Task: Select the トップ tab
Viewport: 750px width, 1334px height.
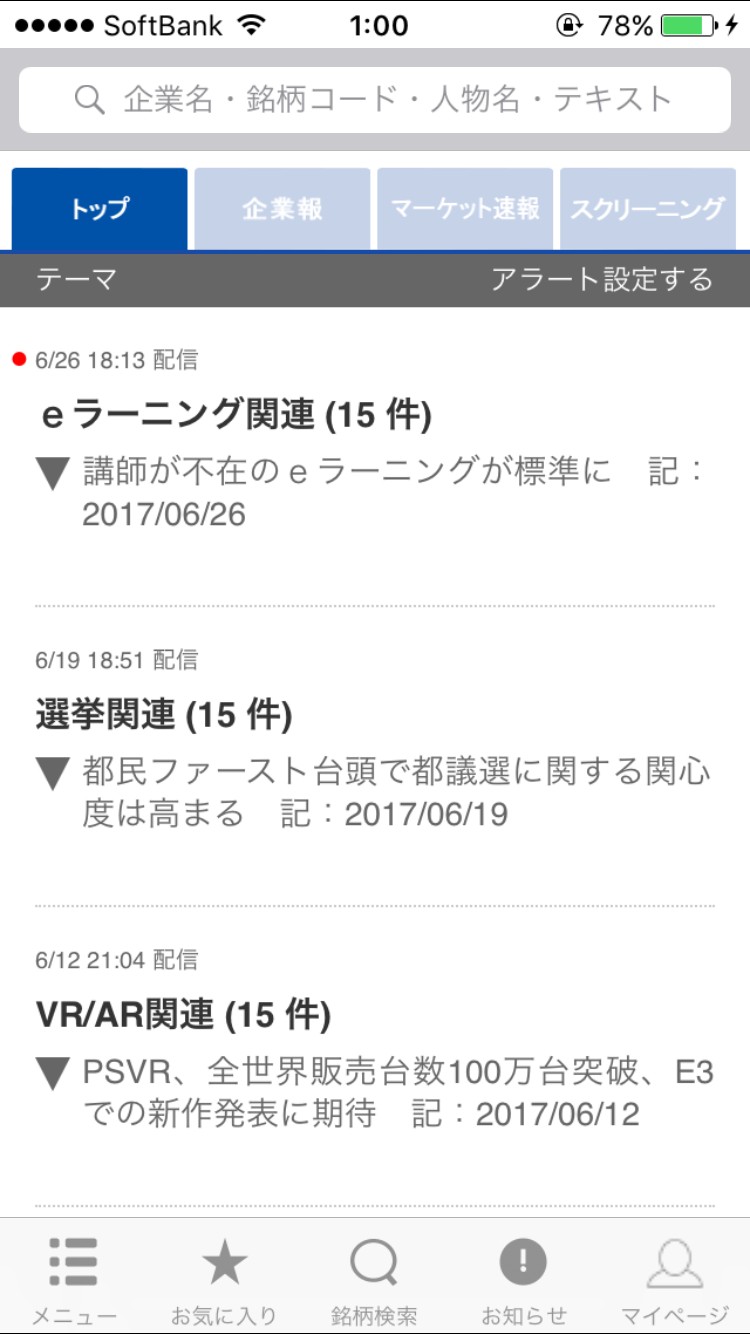Action: click(x=99, y=209)
